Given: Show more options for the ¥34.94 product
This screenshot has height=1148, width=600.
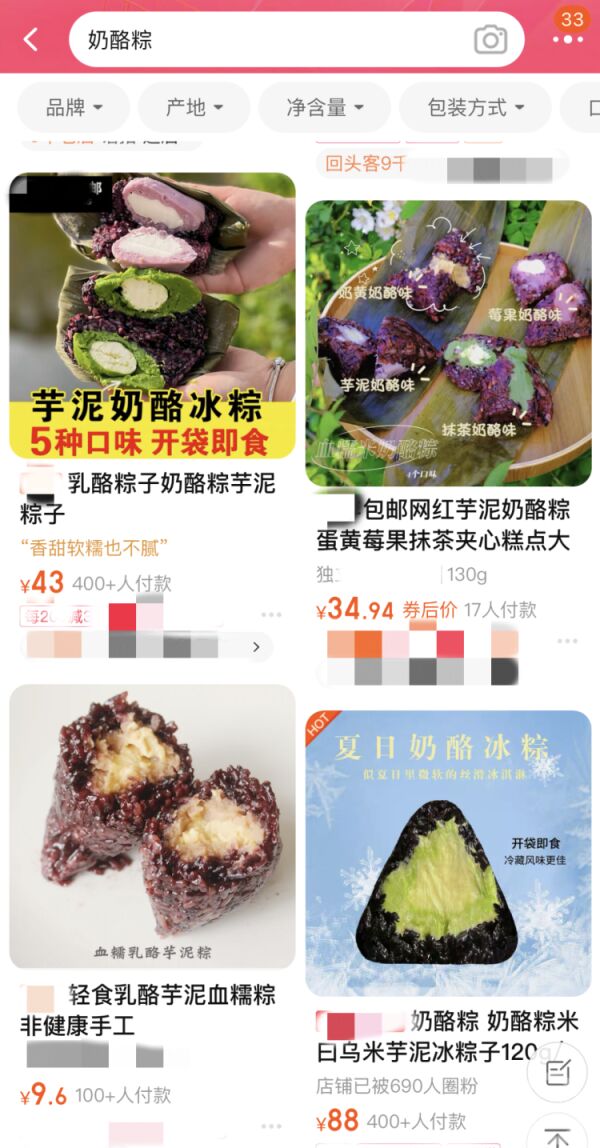Looking at the screenshot, I should click(567, 640).
